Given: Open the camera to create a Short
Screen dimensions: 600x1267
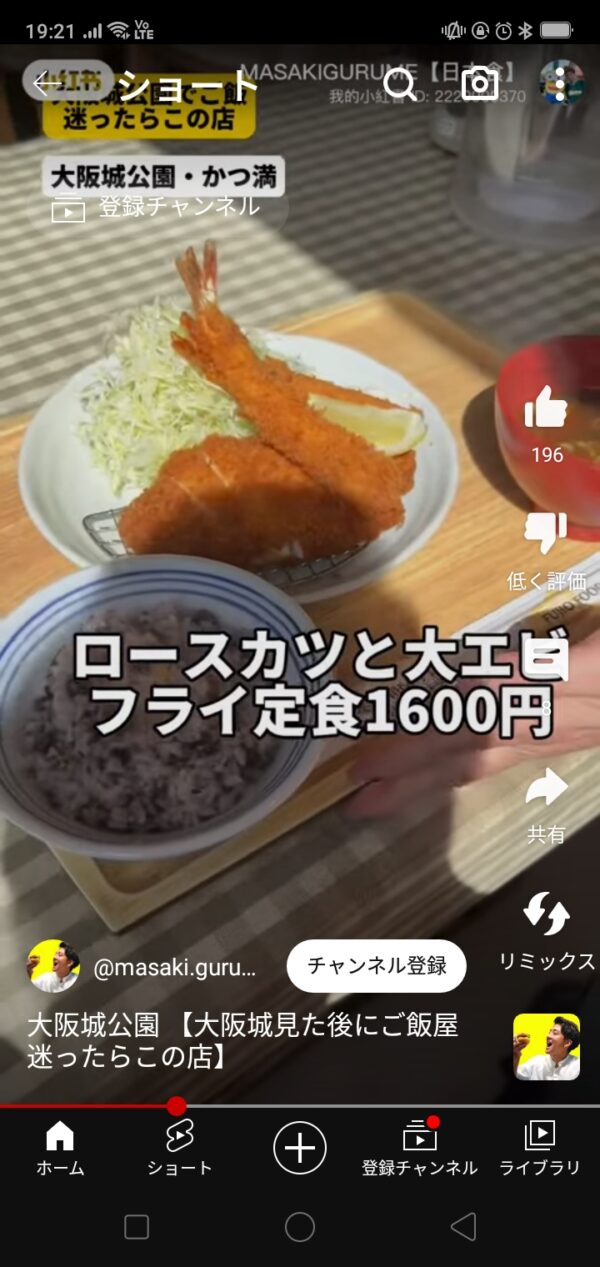Looking at the screenshot, I should 480,84.
